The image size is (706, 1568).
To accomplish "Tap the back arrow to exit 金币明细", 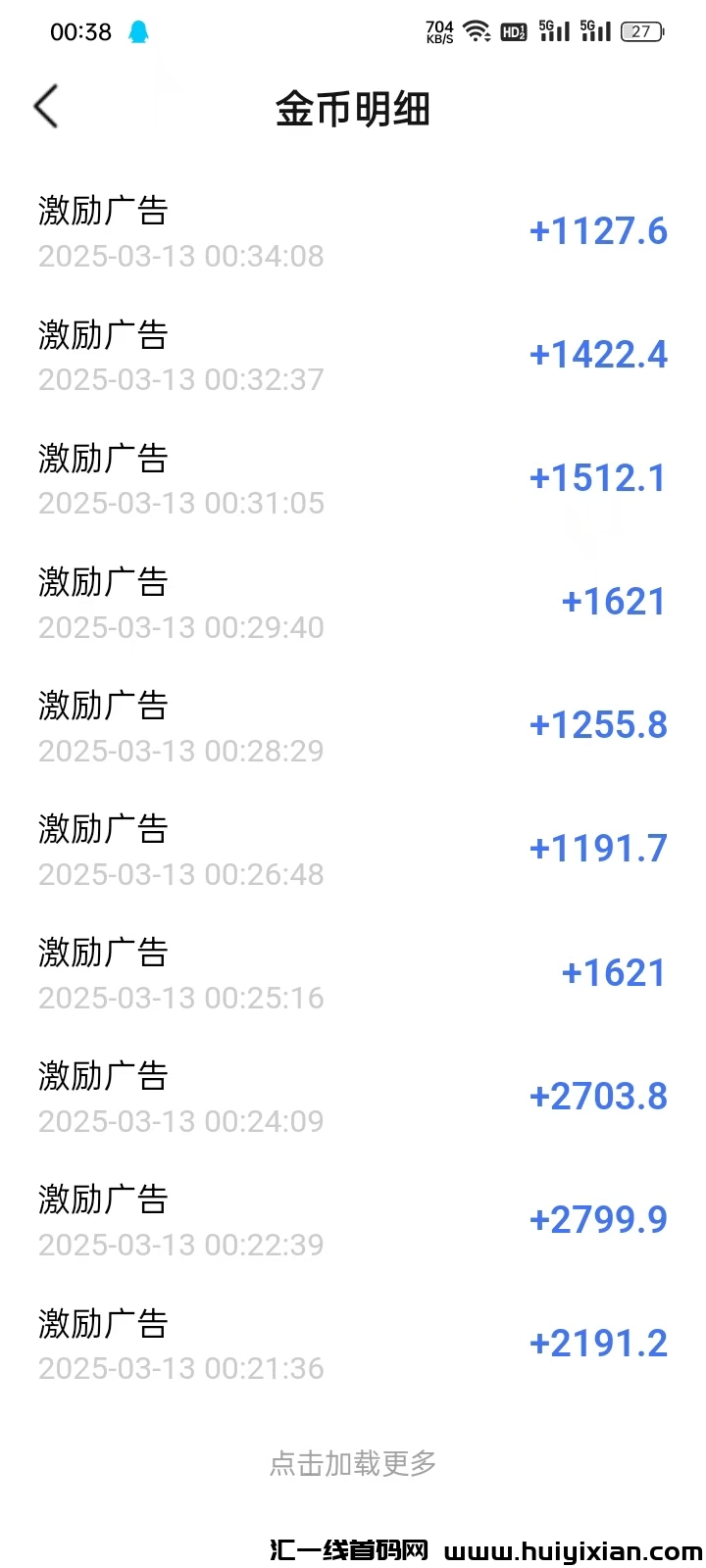I will click(x=46, y=106).
